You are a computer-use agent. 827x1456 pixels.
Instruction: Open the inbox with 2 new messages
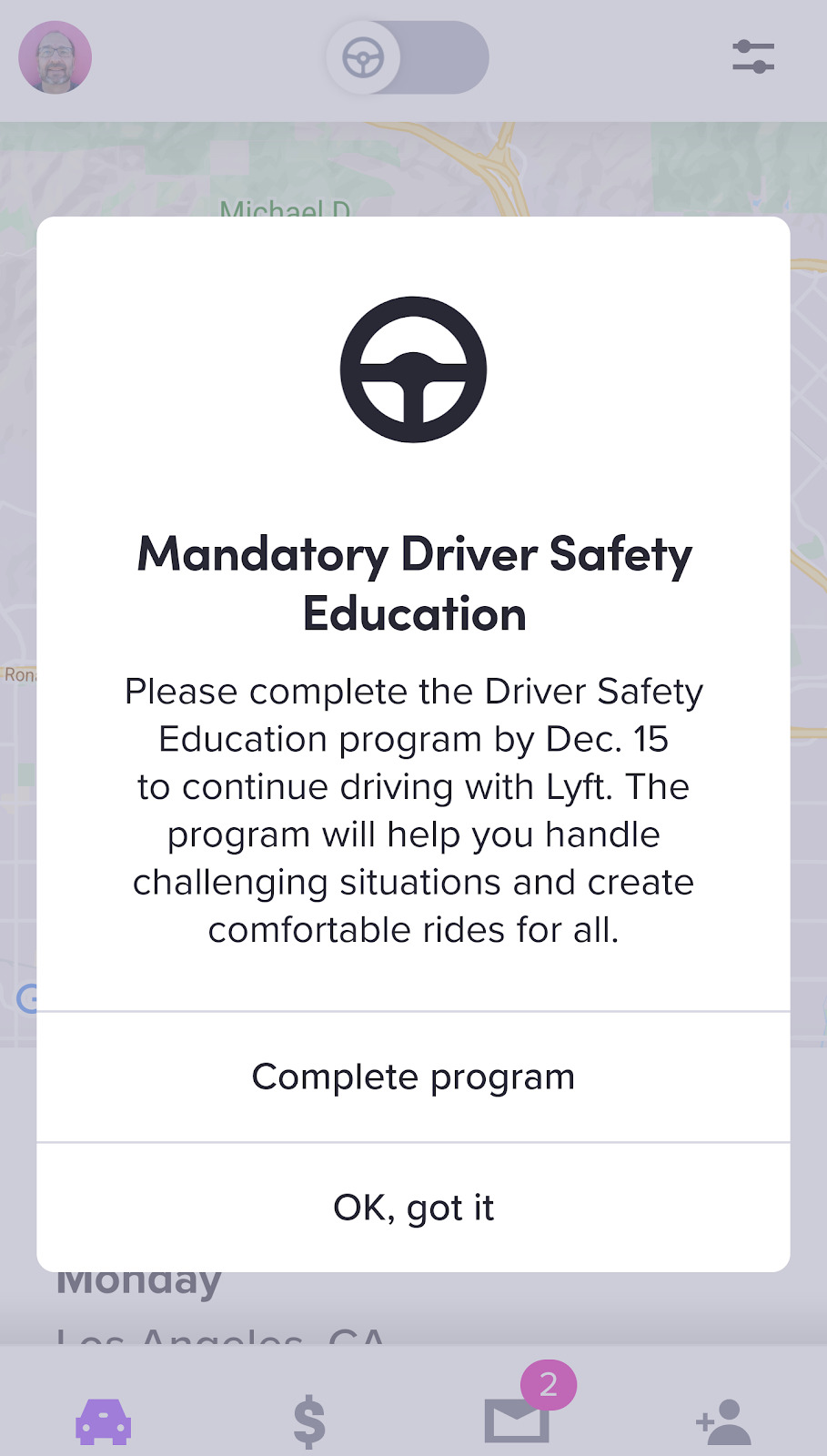517,1420
